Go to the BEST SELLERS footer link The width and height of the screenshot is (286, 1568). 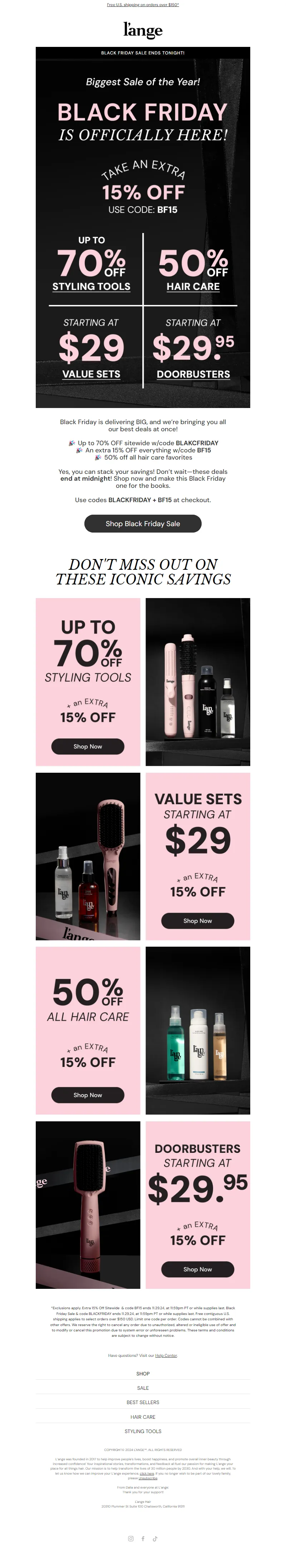[x=142, y=1402]
